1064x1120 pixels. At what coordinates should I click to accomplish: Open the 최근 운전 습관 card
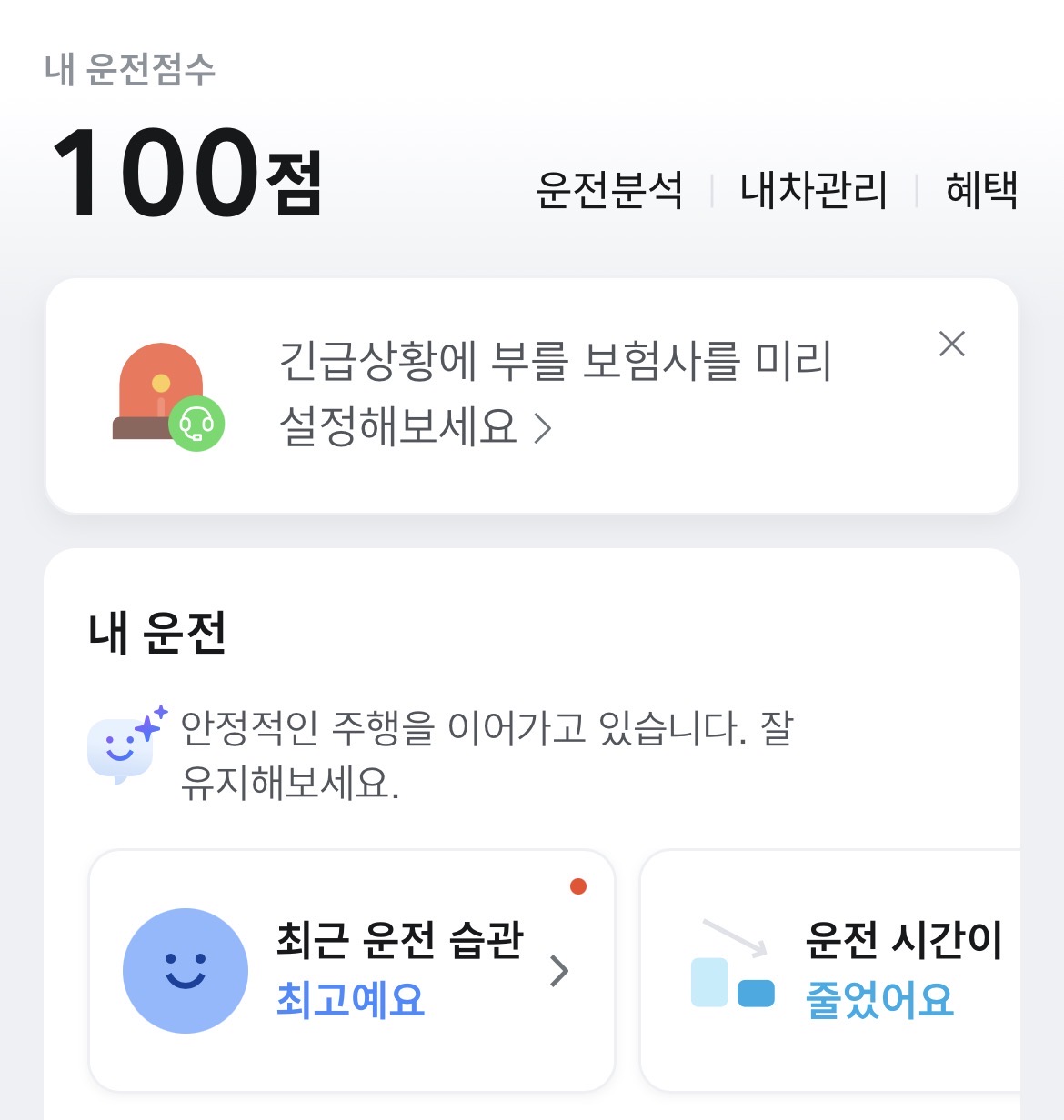click(352, 970)
